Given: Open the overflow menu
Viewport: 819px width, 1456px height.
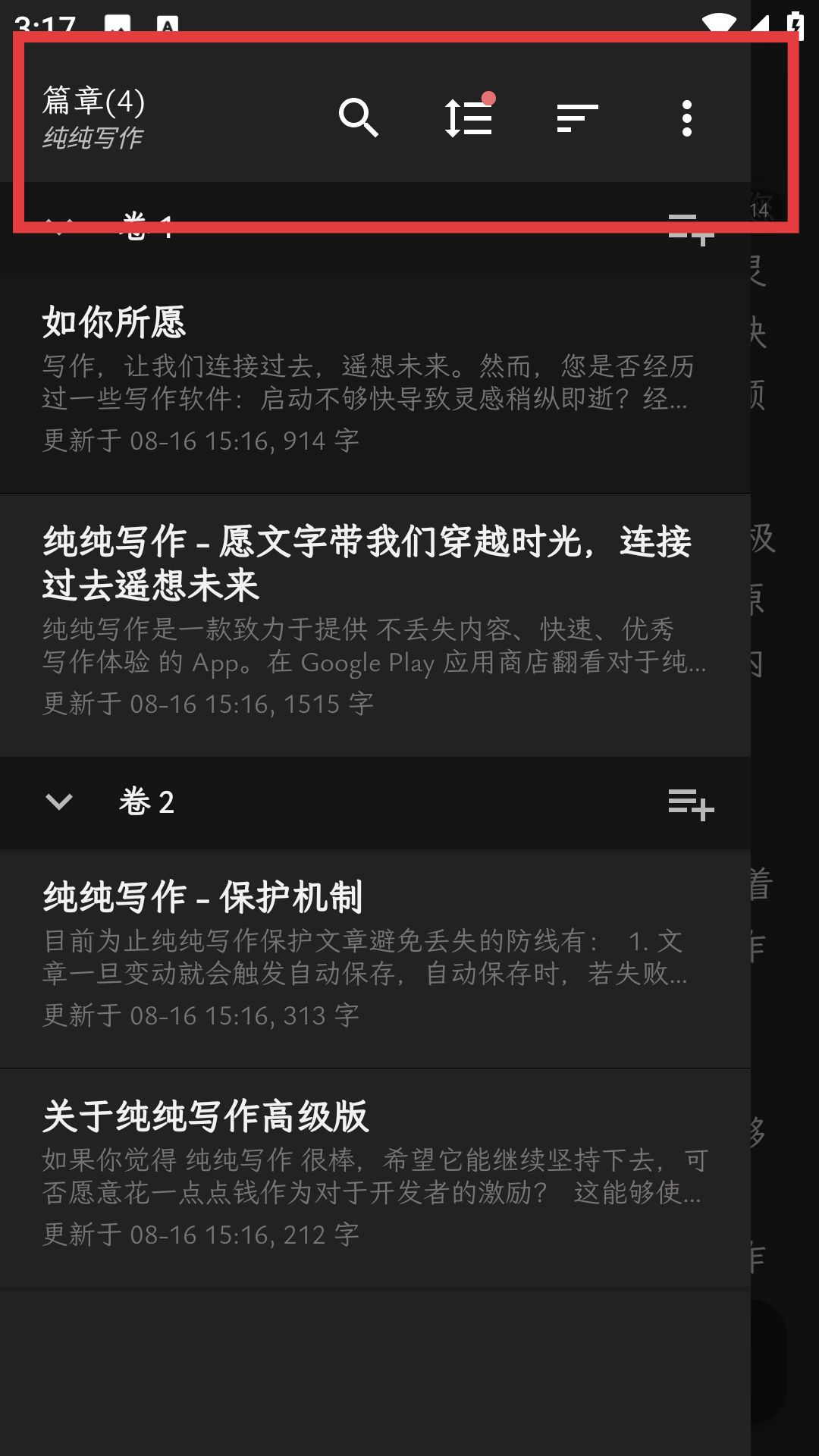Looking at the screenshot, I should pyautogui.click(x=686, y=118).
